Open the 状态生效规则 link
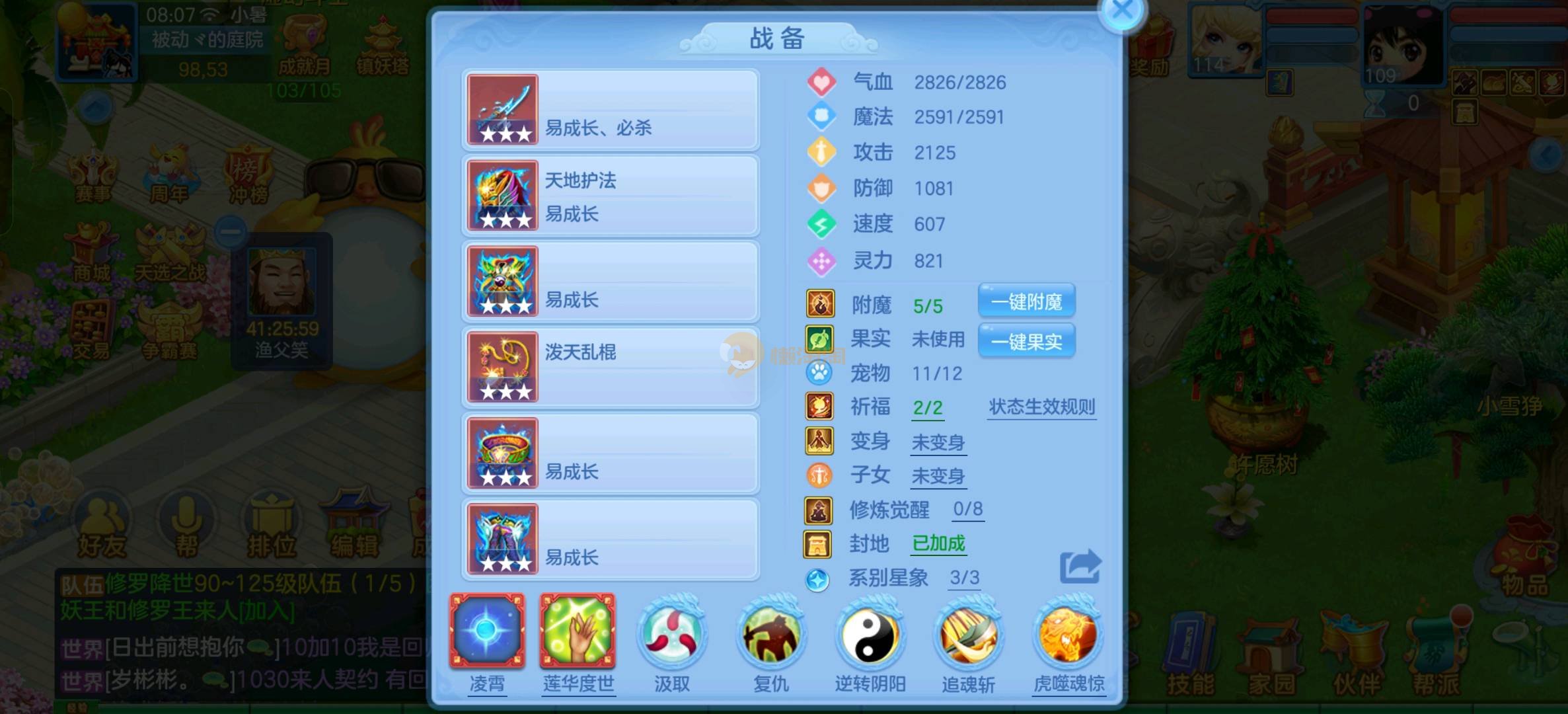The image size is (1568, 714). pos(1041,407)
